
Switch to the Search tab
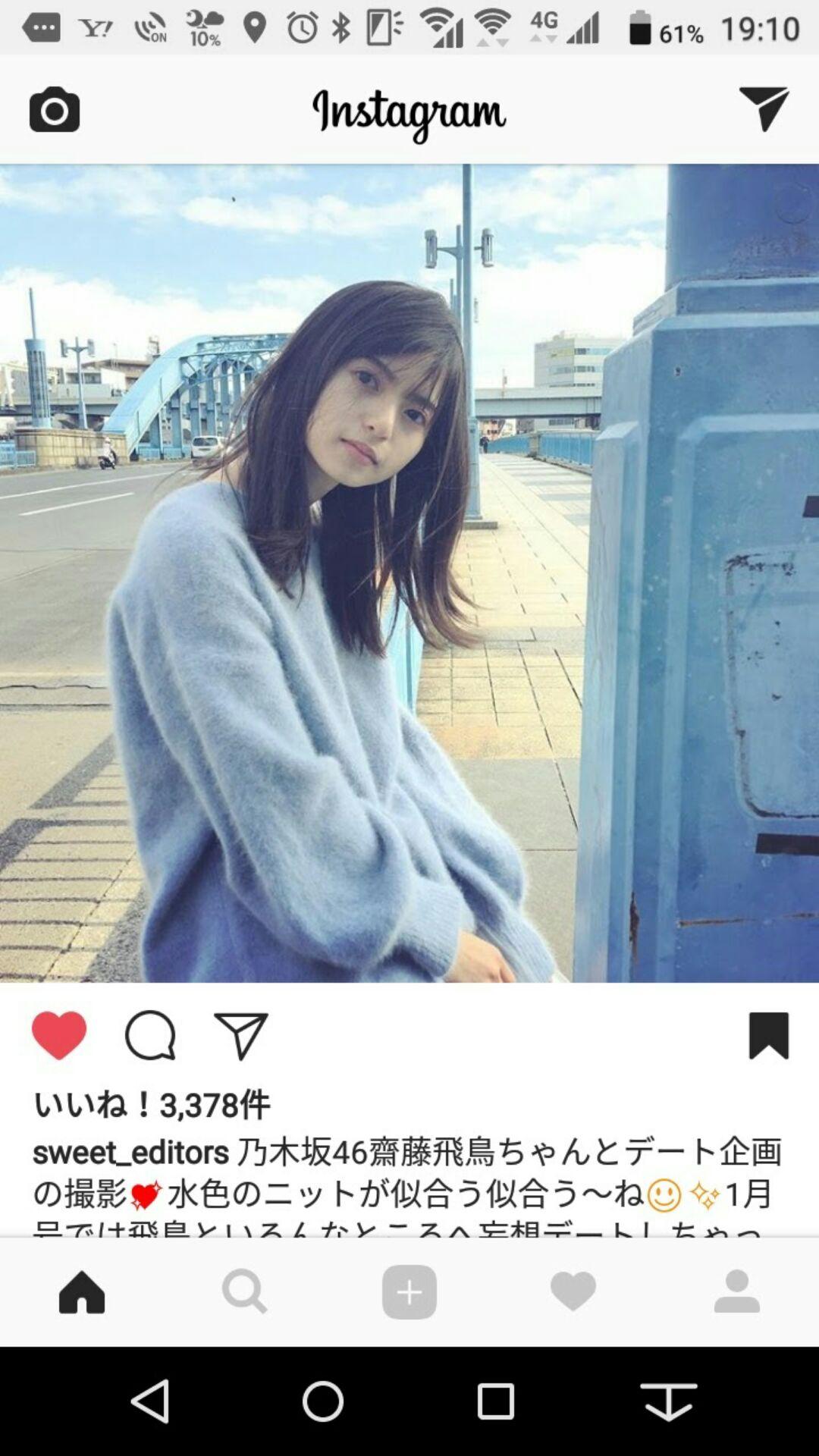click(x=245, y=1291)
